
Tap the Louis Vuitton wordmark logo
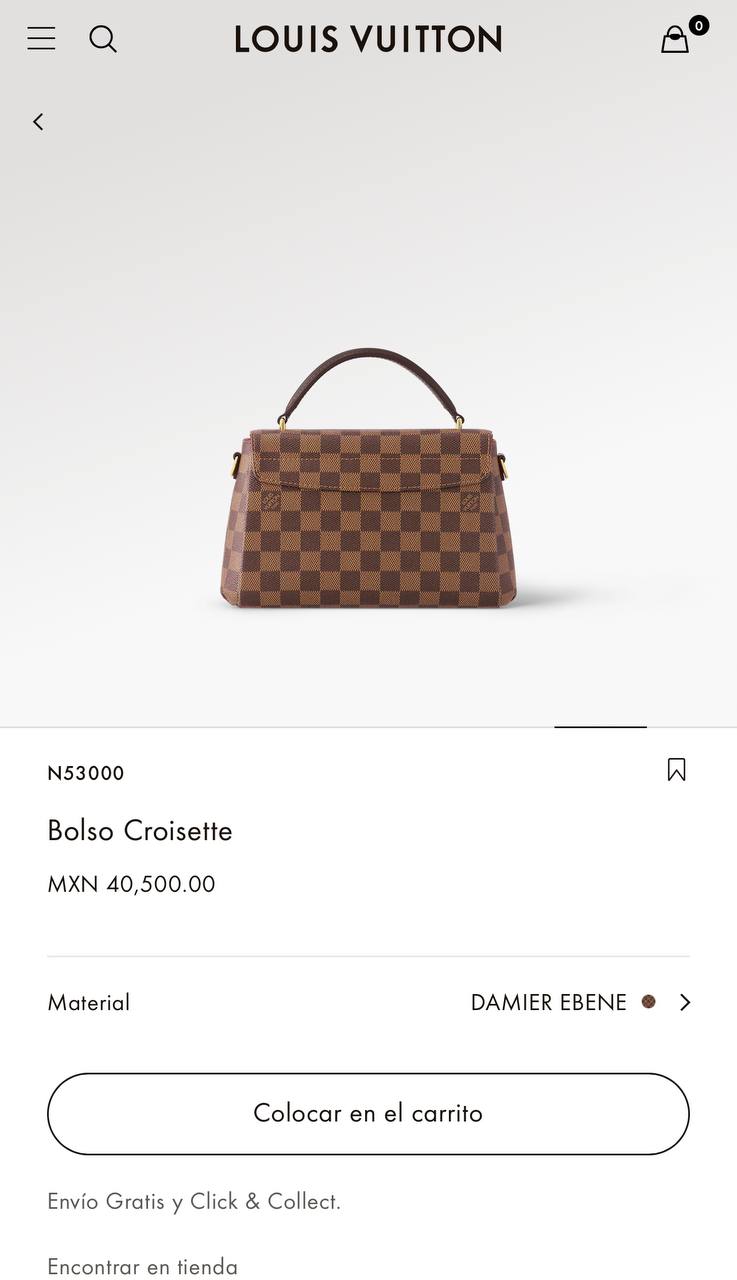pos(368,39)
